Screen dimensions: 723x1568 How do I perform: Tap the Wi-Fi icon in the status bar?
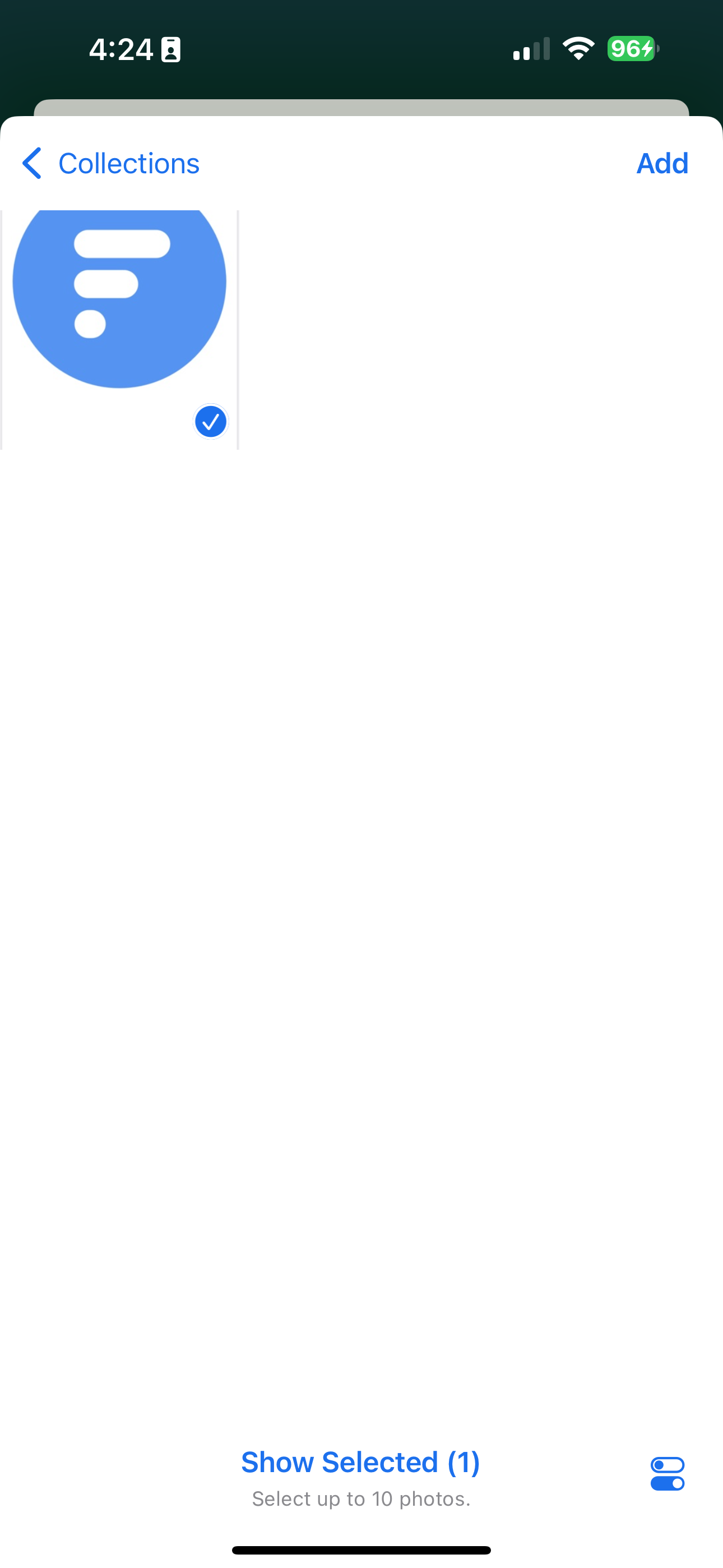577,48
